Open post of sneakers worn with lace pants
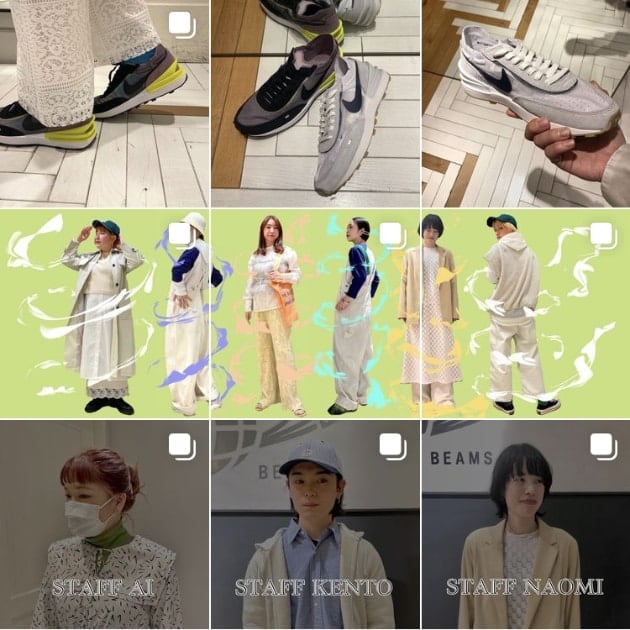Screen dimensions: 630x630 tap(104, 103)
